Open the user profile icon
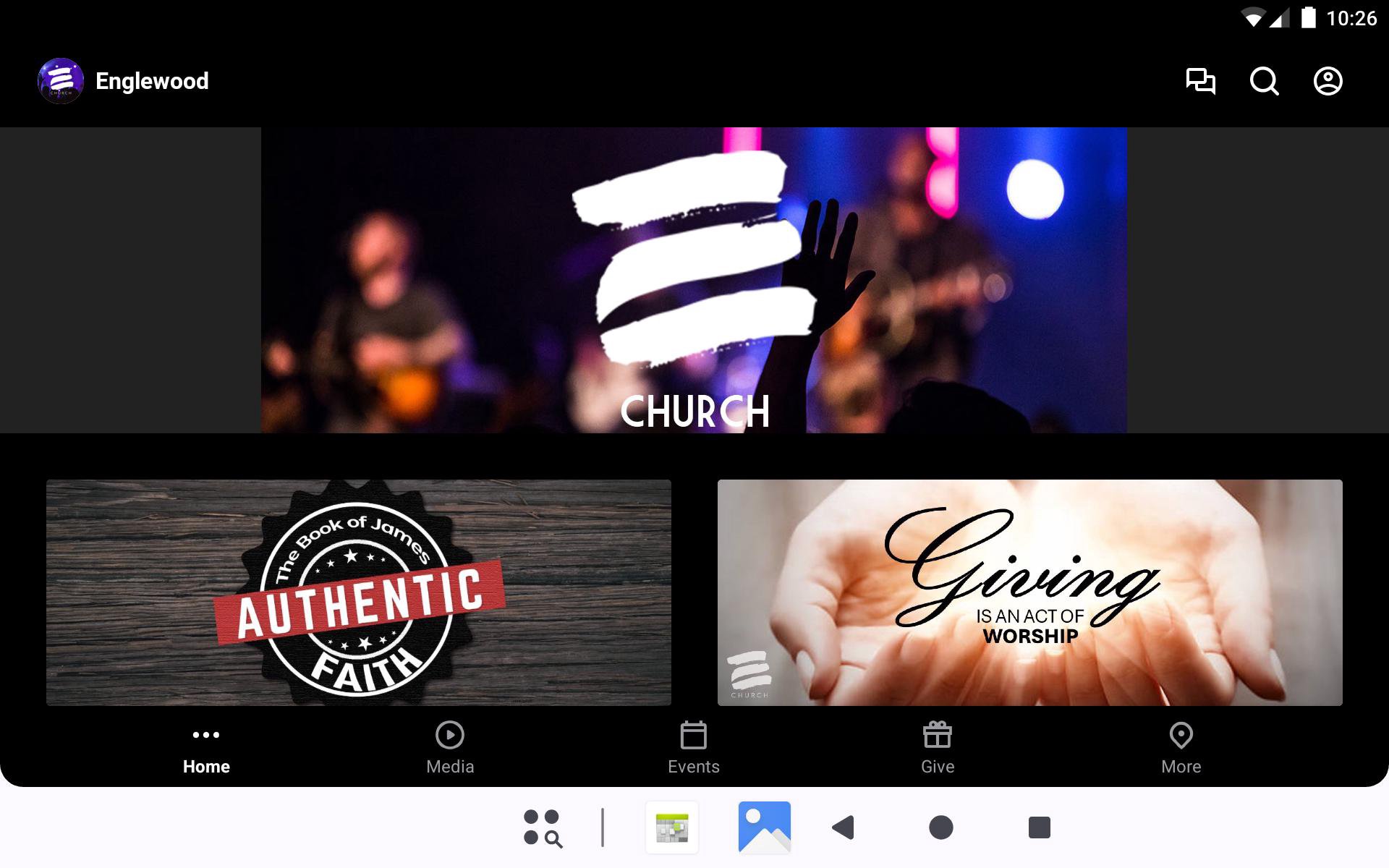 pos(1328,81)
